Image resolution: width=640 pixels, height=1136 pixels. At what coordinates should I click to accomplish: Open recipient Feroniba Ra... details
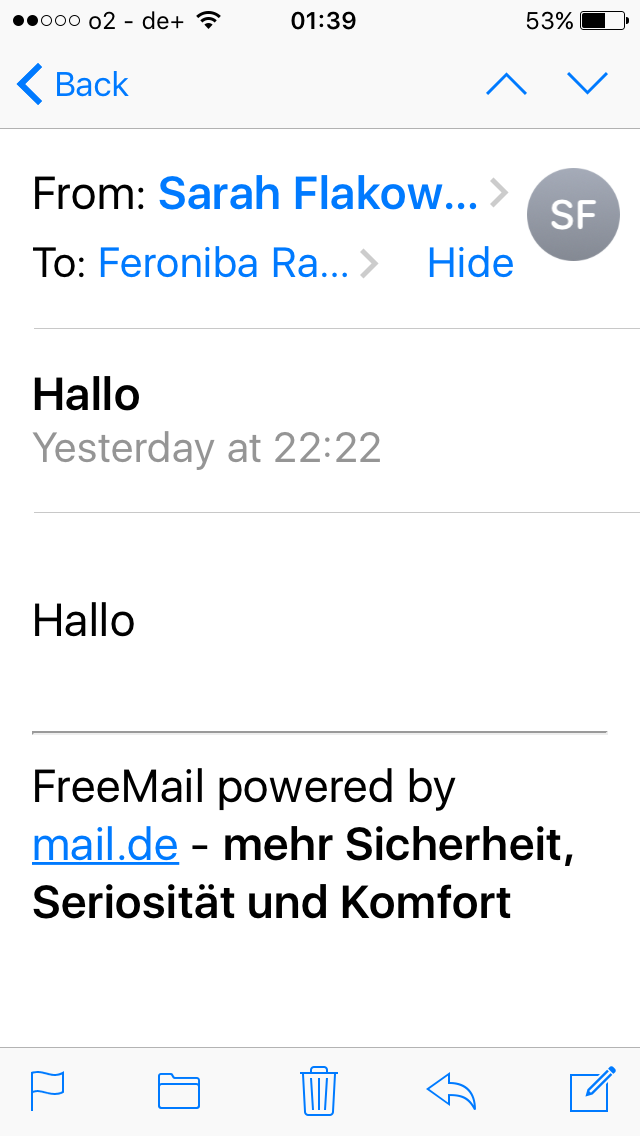(x=238, y=263)
